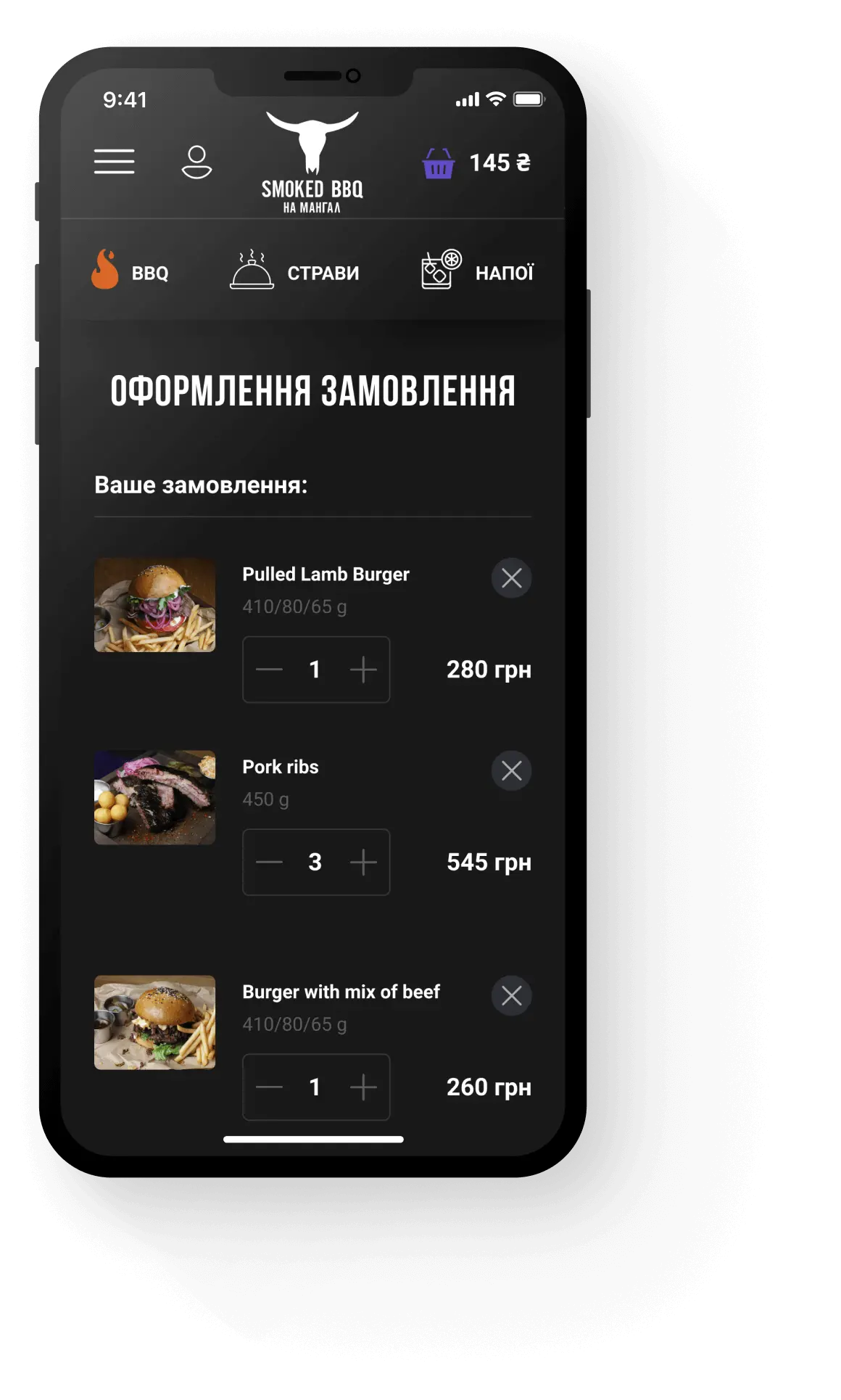Remove Burger with mix of beef

(511, 997)
